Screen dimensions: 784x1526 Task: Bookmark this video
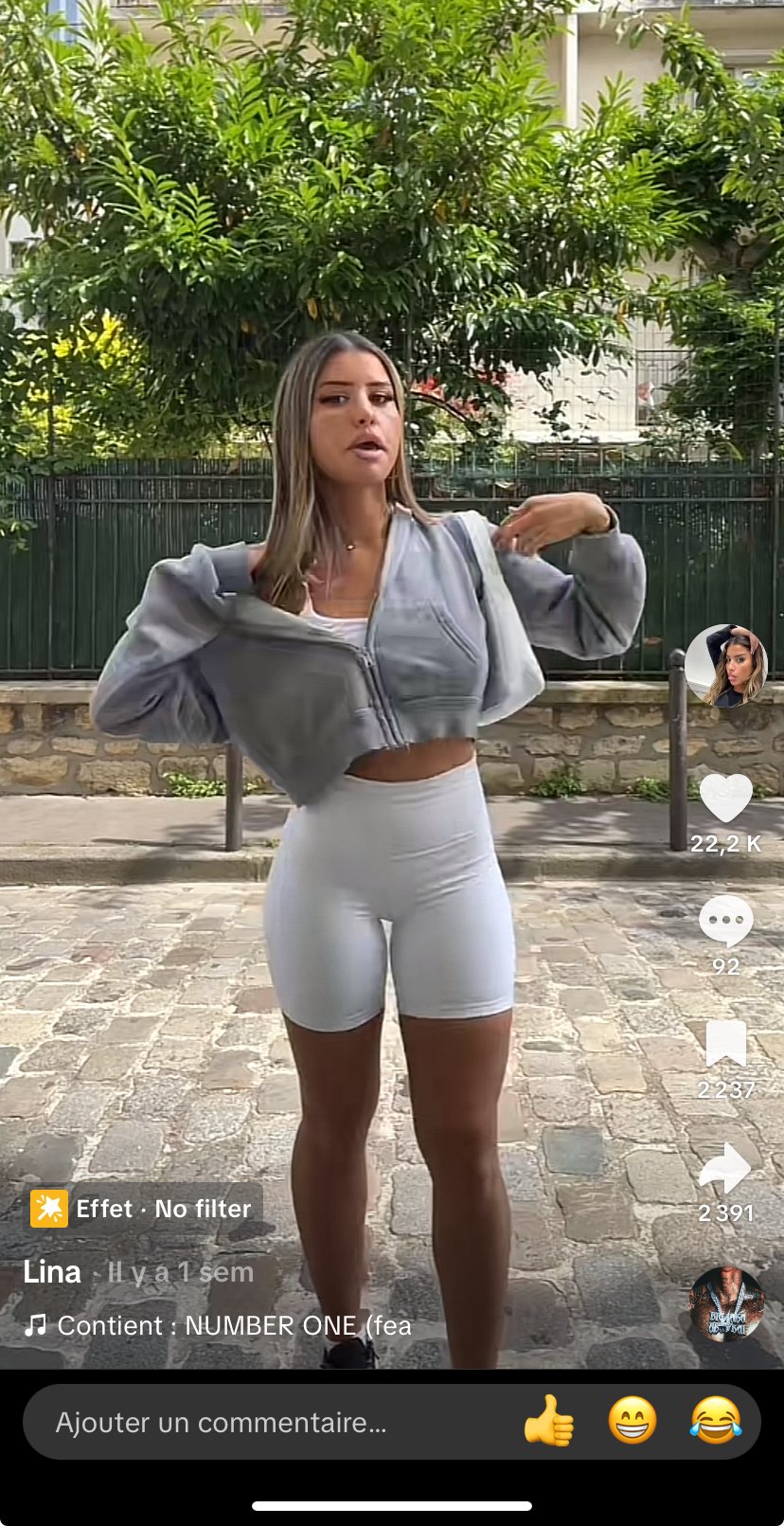click(725, 1044)
